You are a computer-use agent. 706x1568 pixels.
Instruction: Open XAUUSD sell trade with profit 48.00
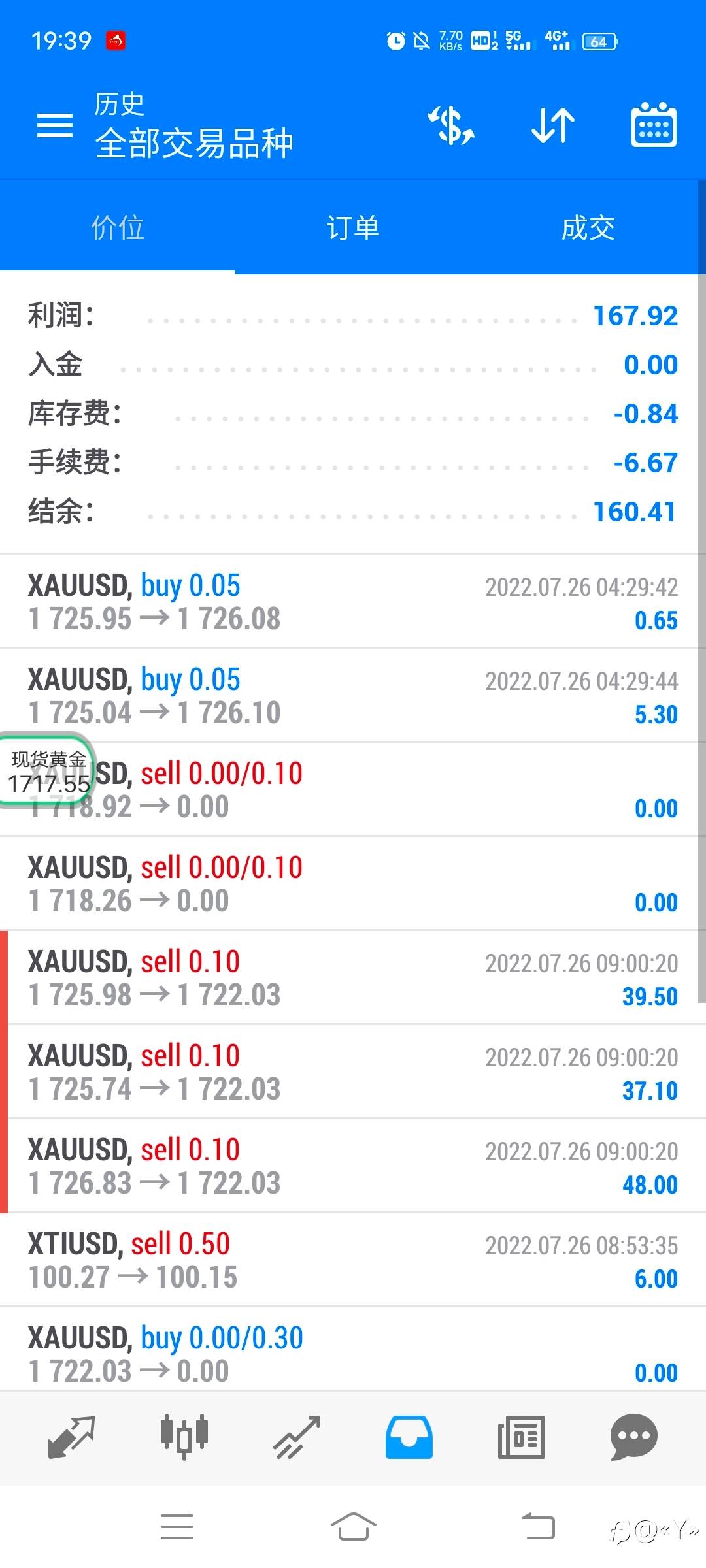[x=353, y=1166]
